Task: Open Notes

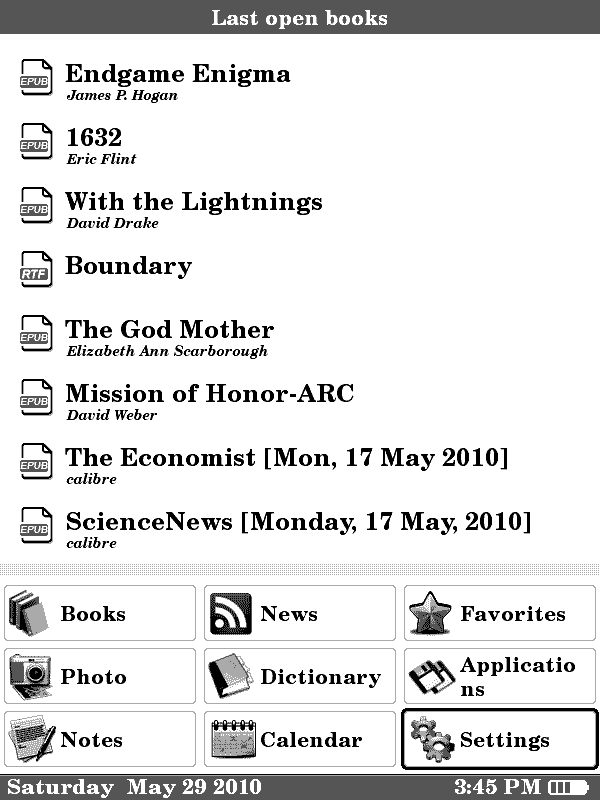Action: coord(100,740)
